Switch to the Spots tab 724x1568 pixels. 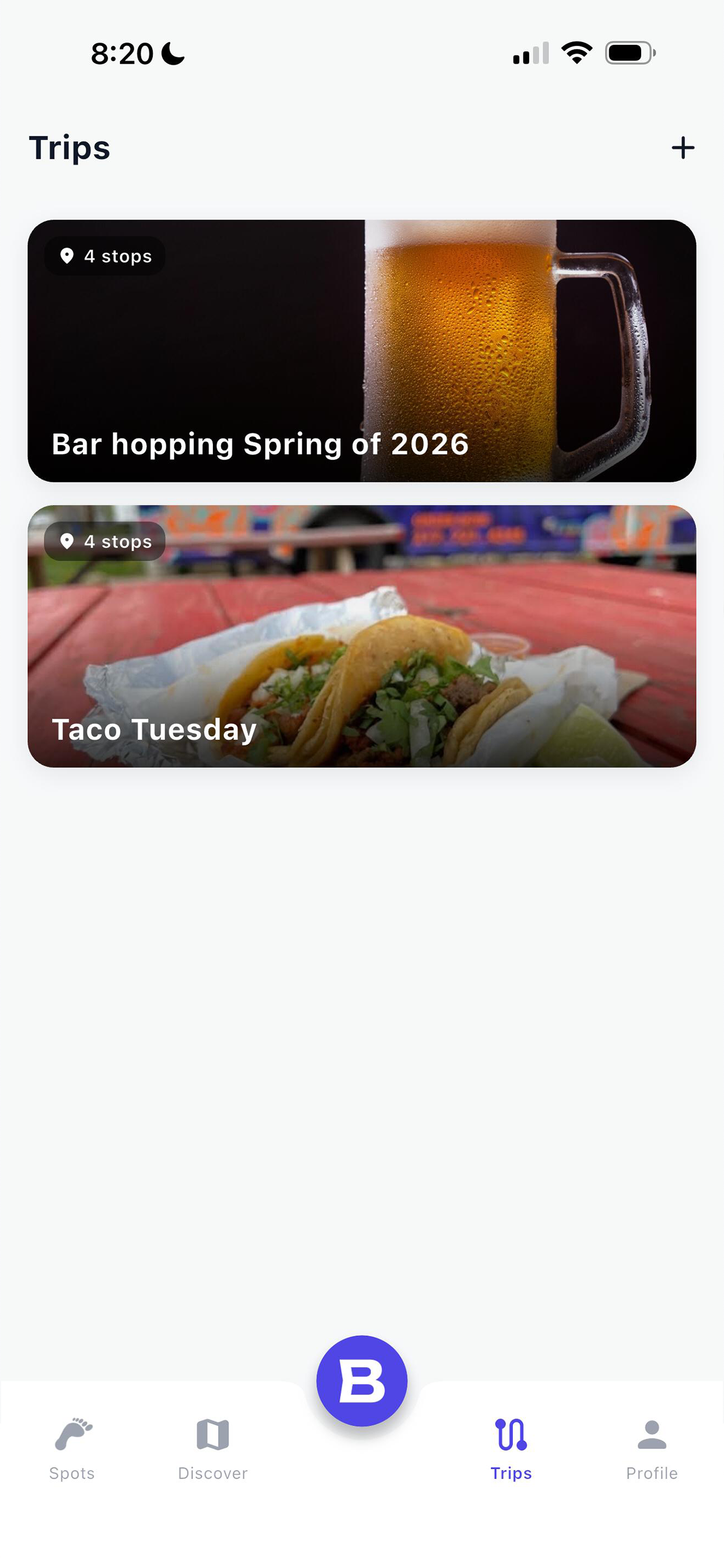(72, 1448)
